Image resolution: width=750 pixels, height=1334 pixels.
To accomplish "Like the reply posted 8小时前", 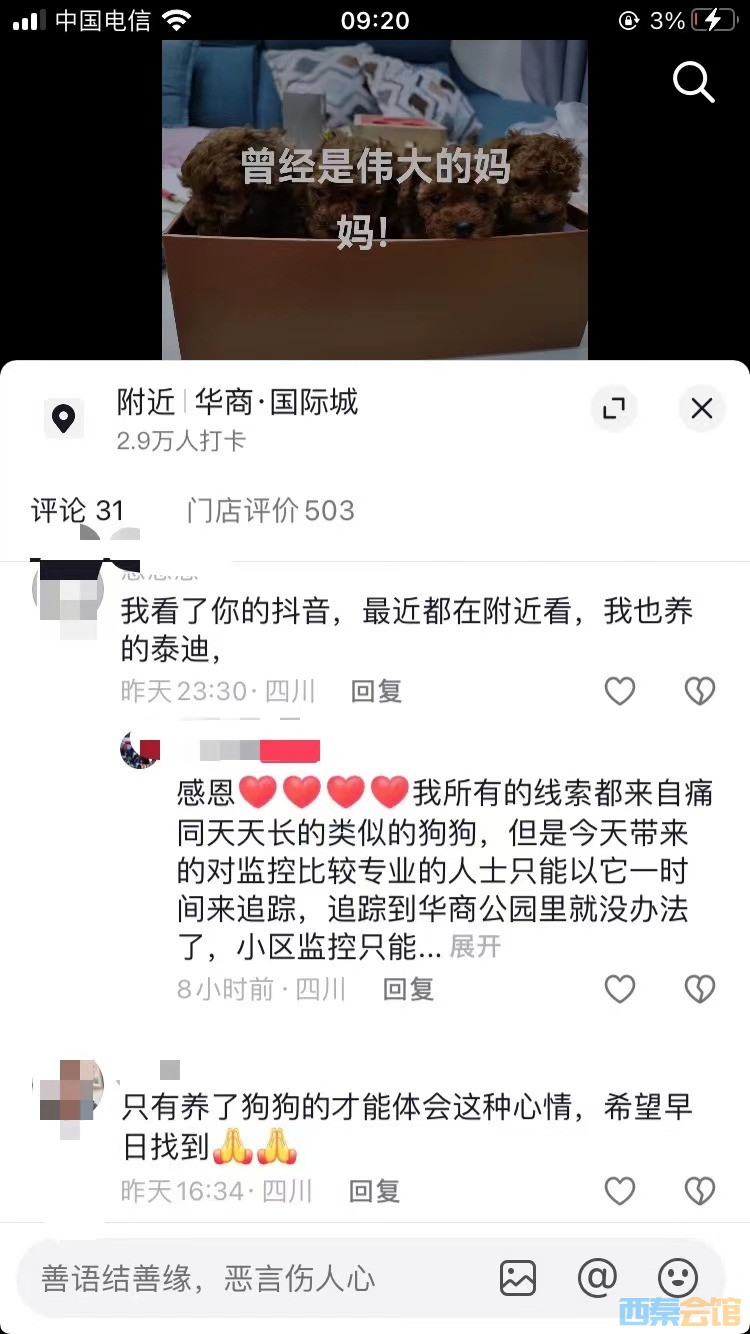I will (620, 989).
